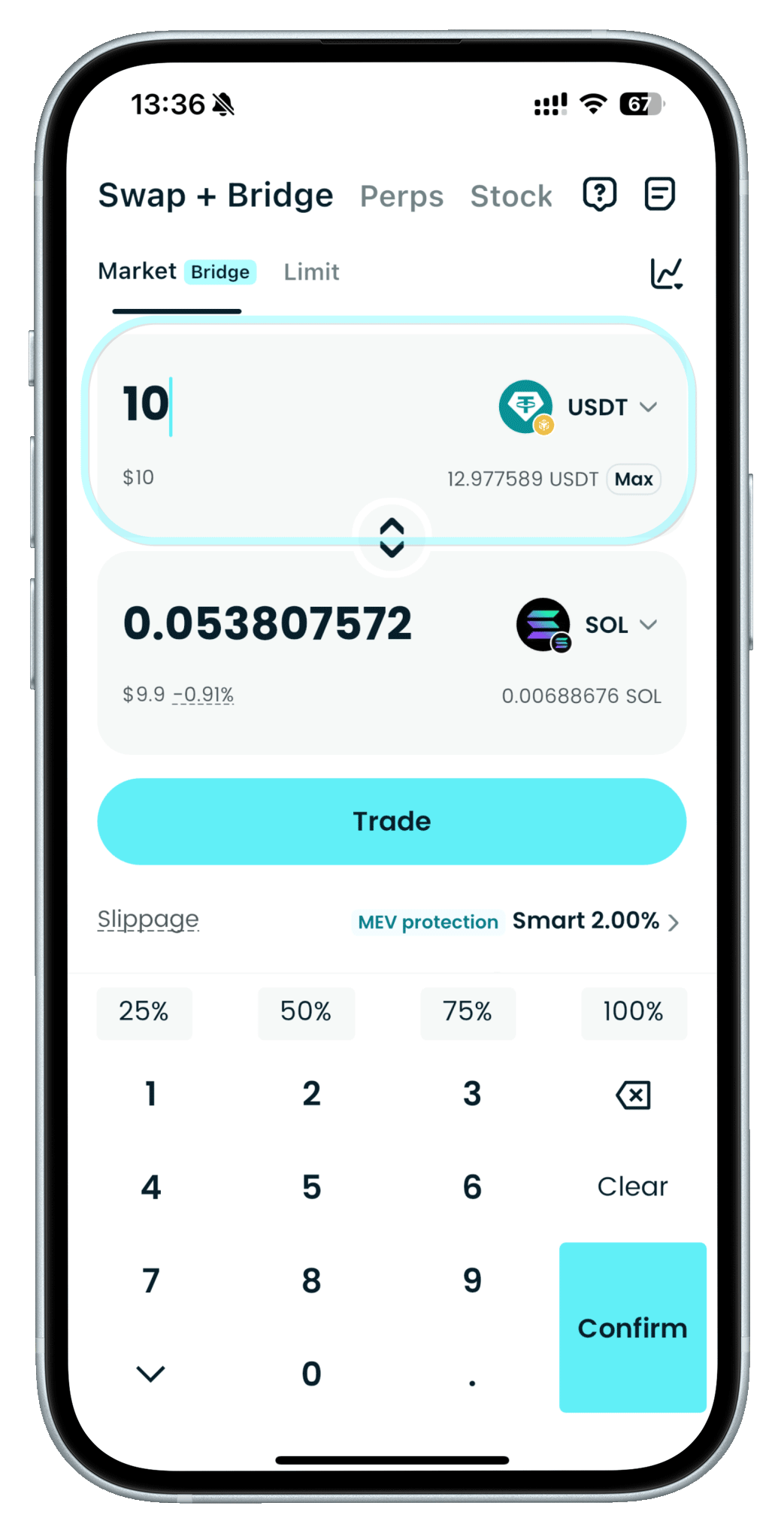Screen dimensions: 784x1533
Task: Delete last digit with backspace key
Action: tap(633, 1095)
